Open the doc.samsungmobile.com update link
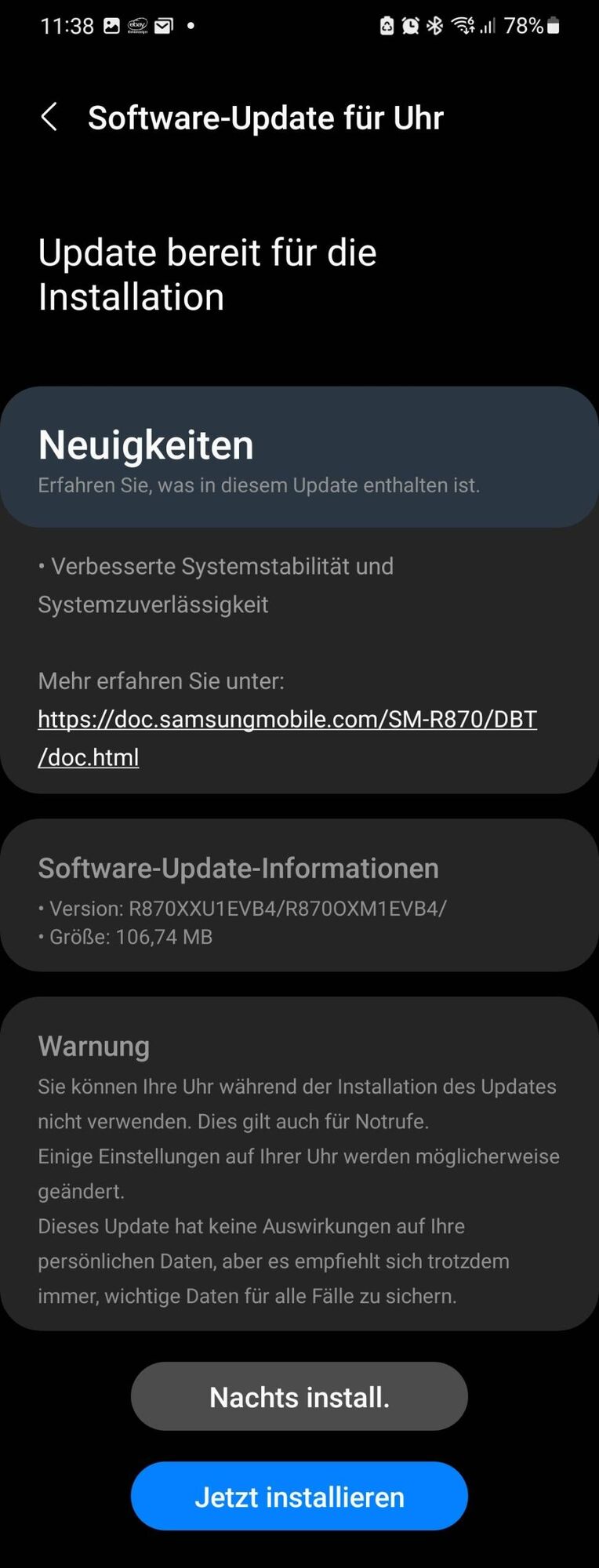599x1568 pixels. (x=287, y=719)
